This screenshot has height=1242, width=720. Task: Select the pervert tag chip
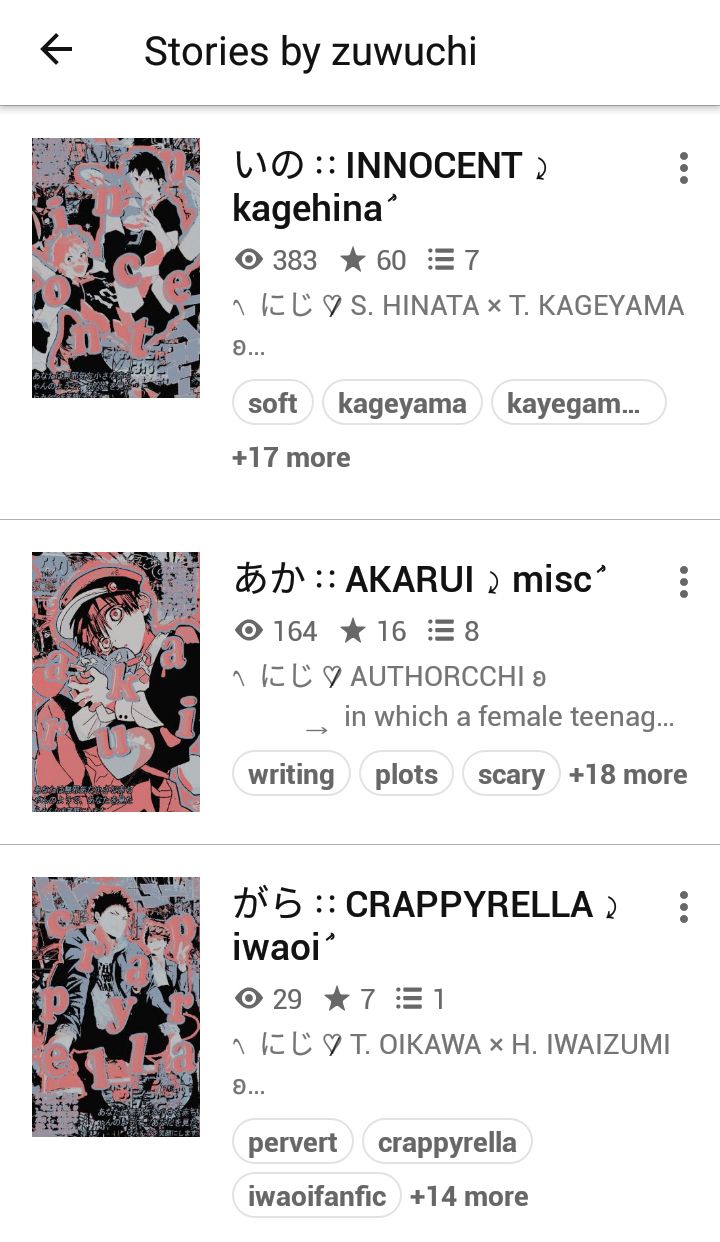click(x=293, y=1142)
